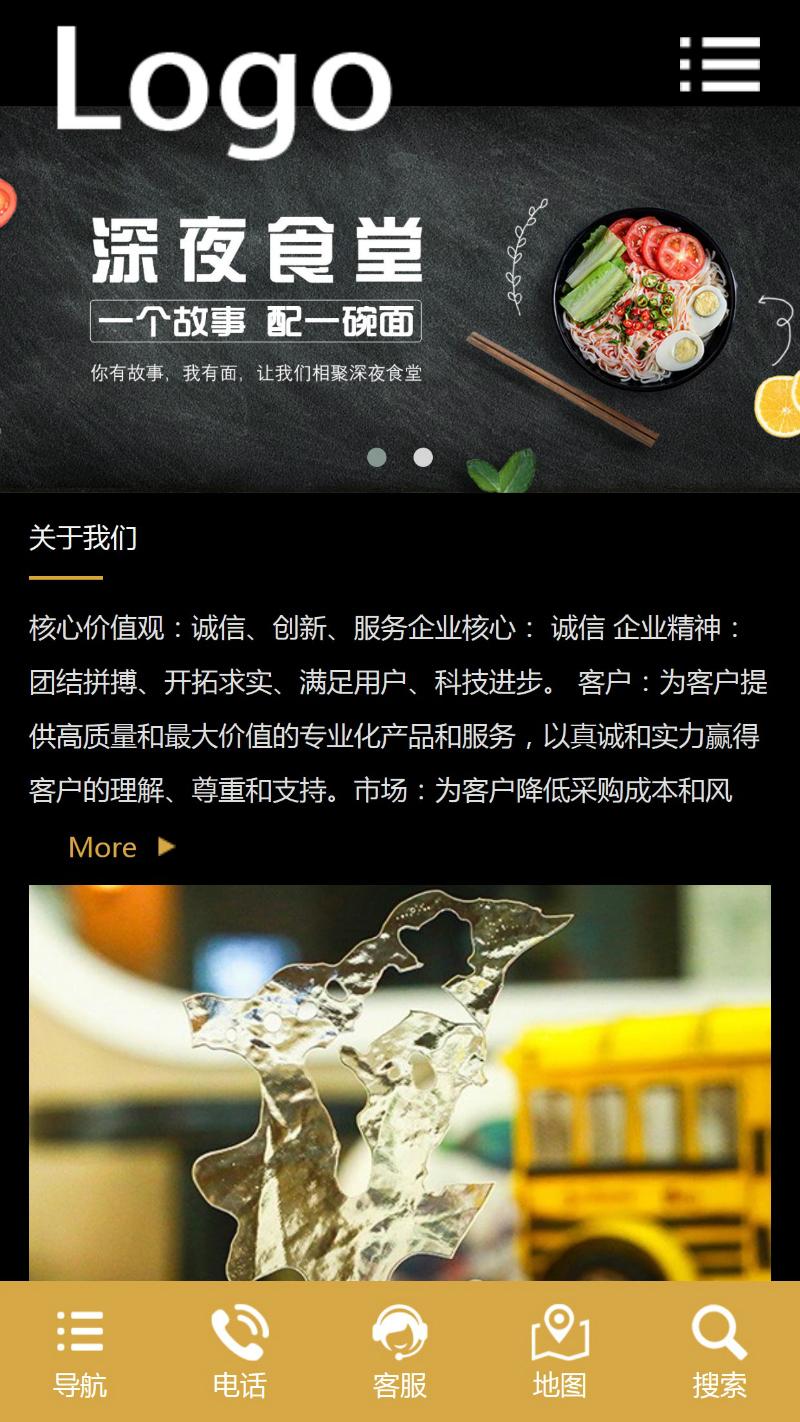The width and height of the screenshot is (800, 1422).
Task: Open the 地图 map
Action: (560, 1352)
